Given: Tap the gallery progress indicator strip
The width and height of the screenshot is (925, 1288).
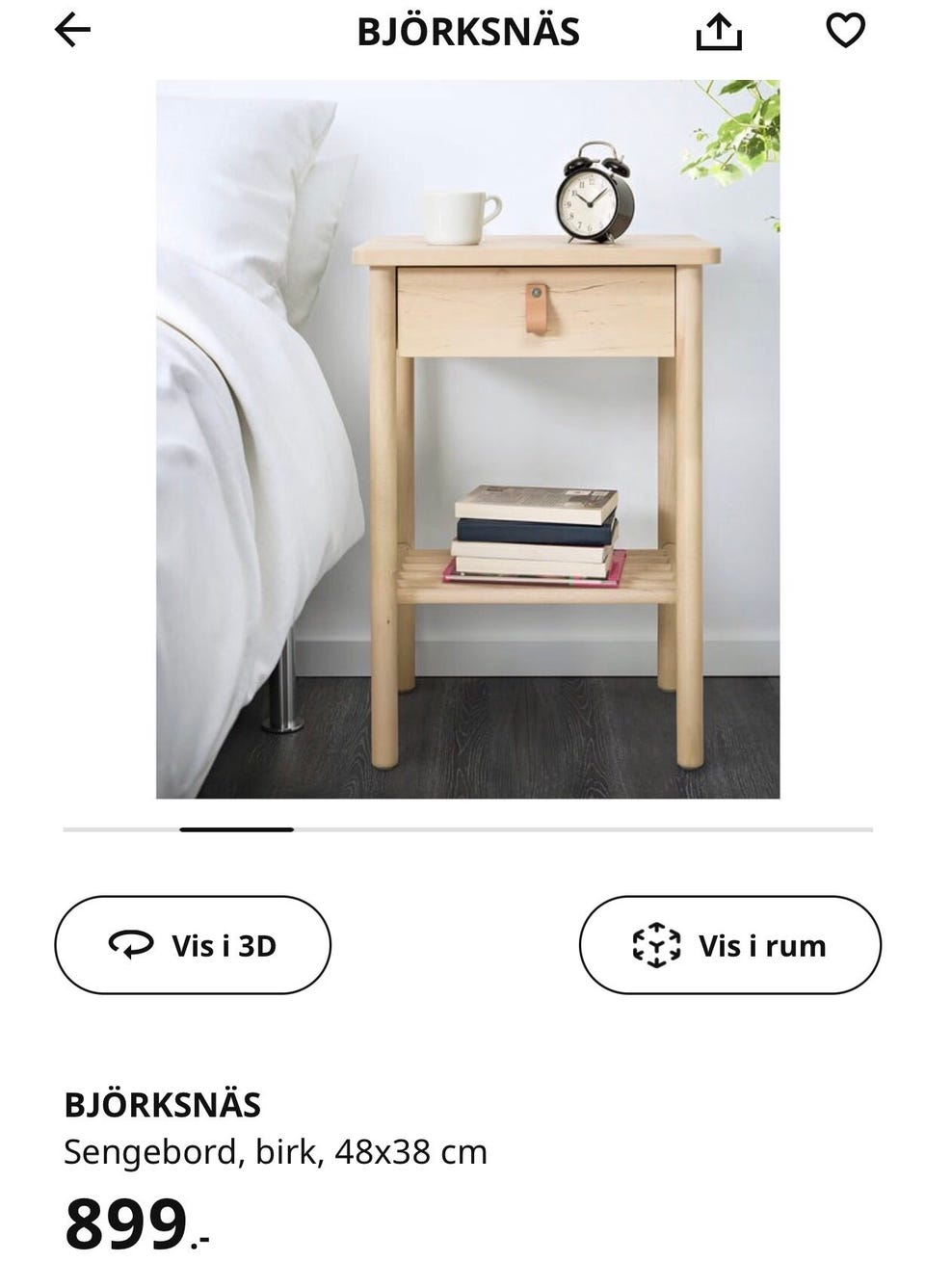Looking at the screenshot, I should [236, 828].
